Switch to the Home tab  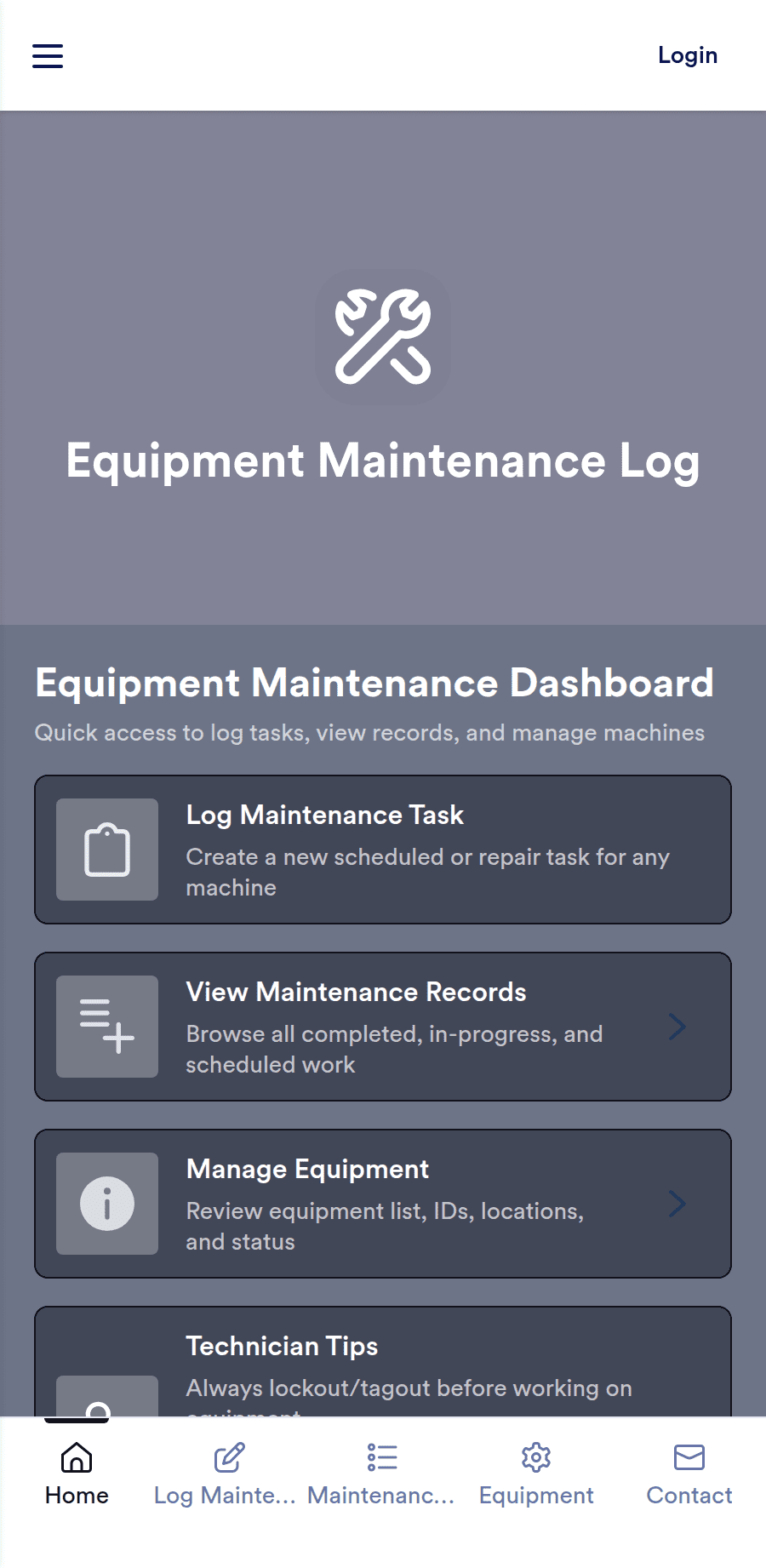pos(77,1474)
